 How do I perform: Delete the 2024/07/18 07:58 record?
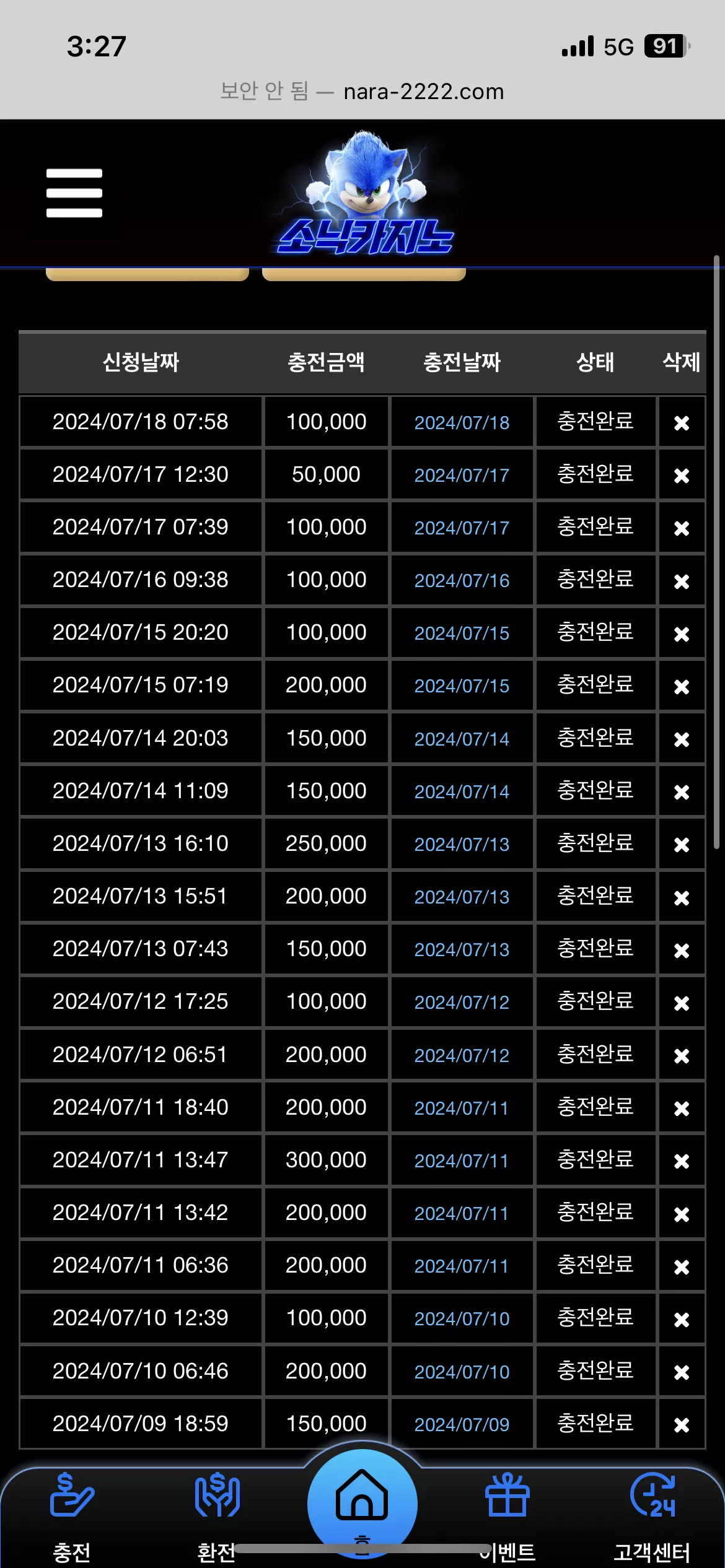[682, 422]
